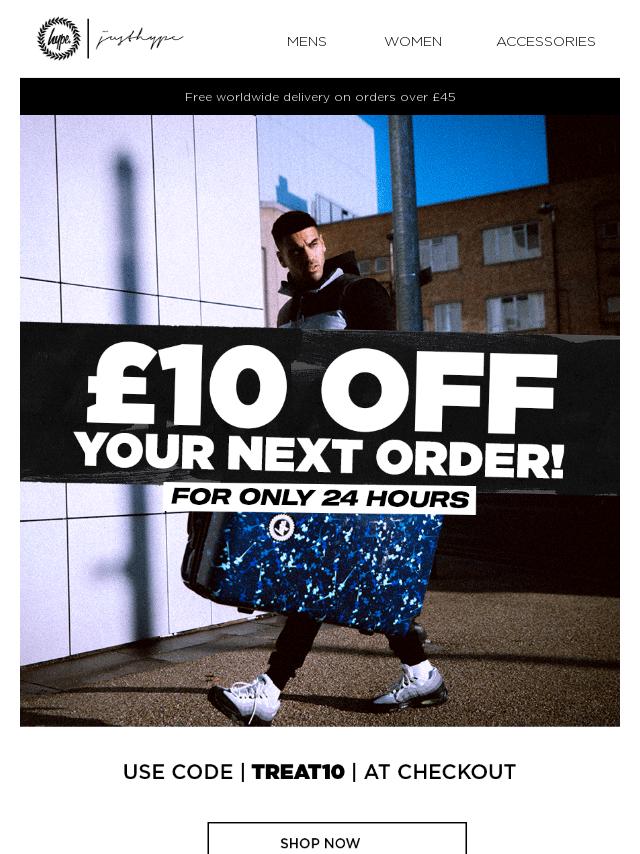Viewport: 640px width, 854px height.
Task: Browse the ACCESSORIES category
Action: (545, 41)
